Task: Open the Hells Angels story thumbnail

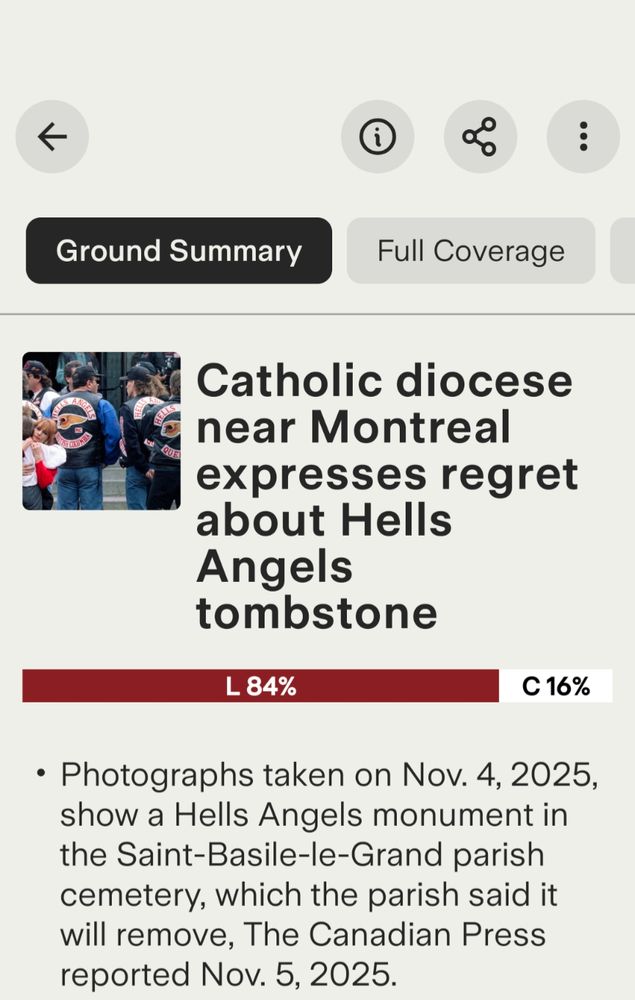Action: (x=101, y=431)
